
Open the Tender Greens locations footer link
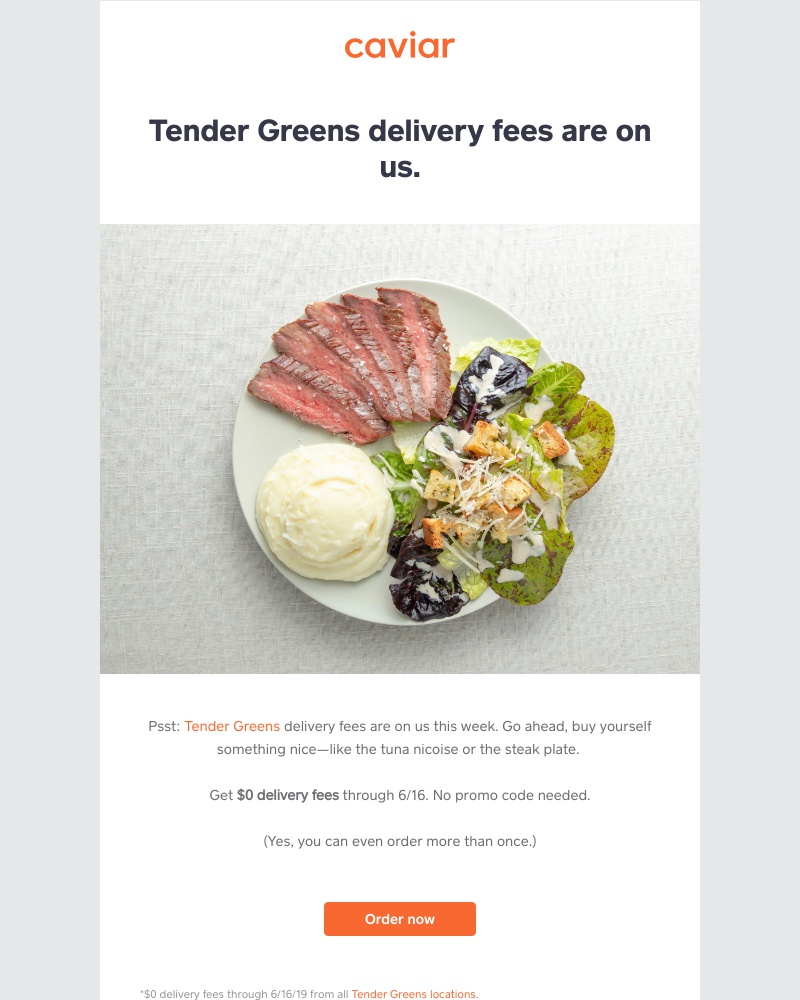(413, 994)
